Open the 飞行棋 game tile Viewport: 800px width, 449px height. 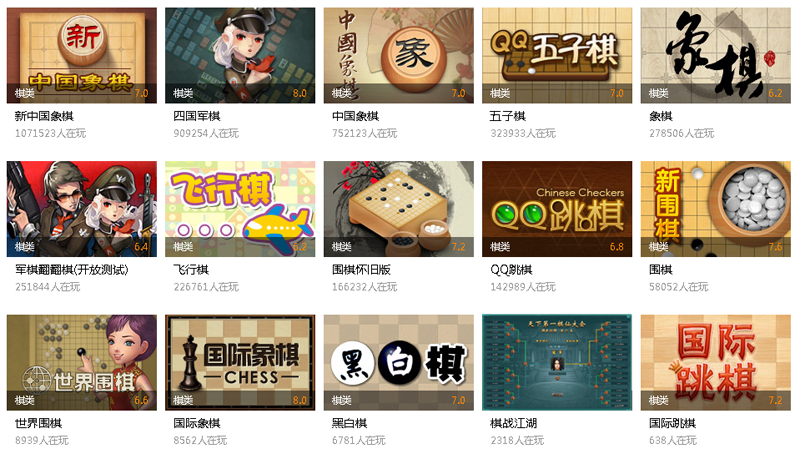(x=240, y=209)
